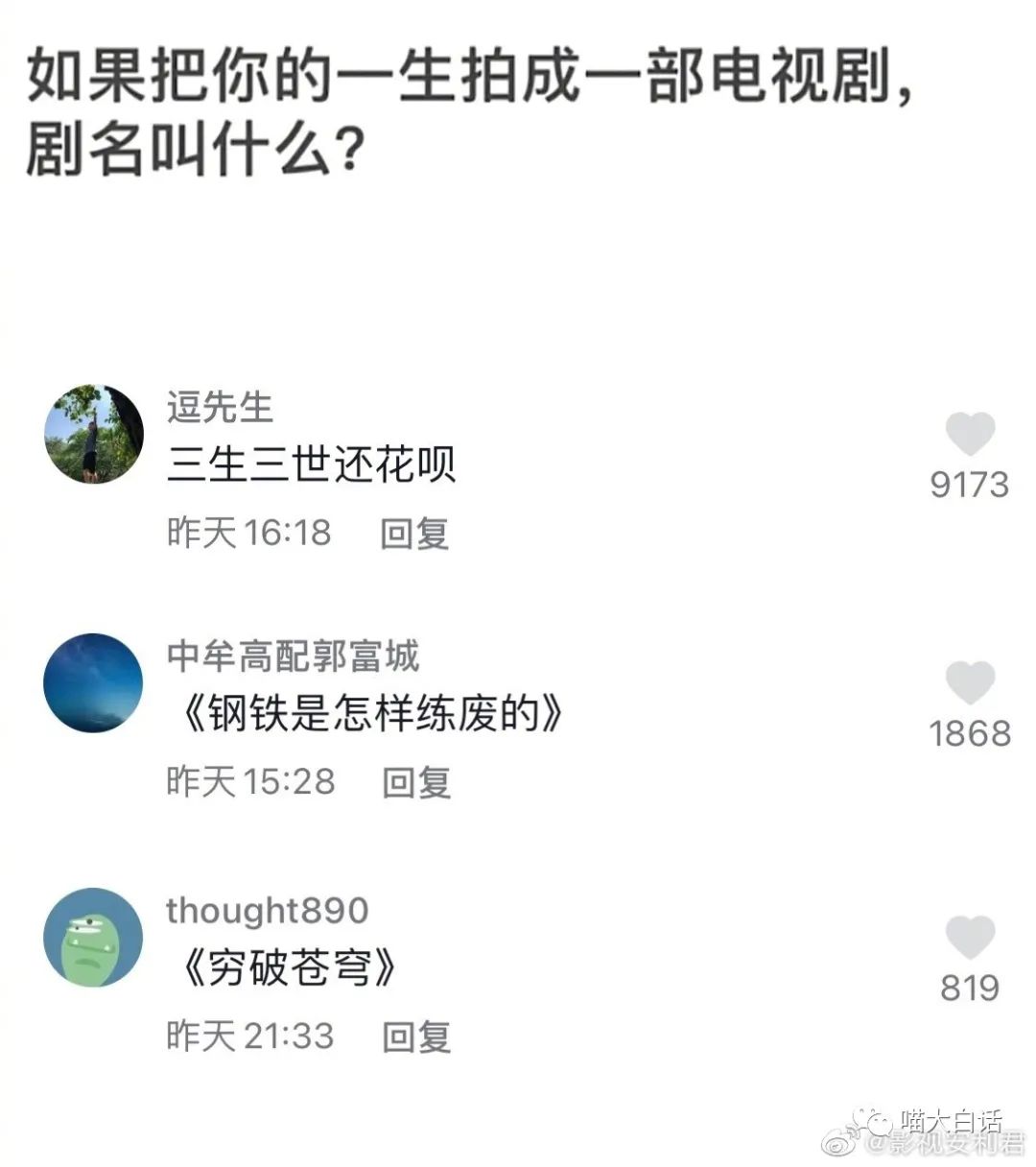Select the username thought890
This screenshot has width=1036, height=1167.
pos(271,910)
